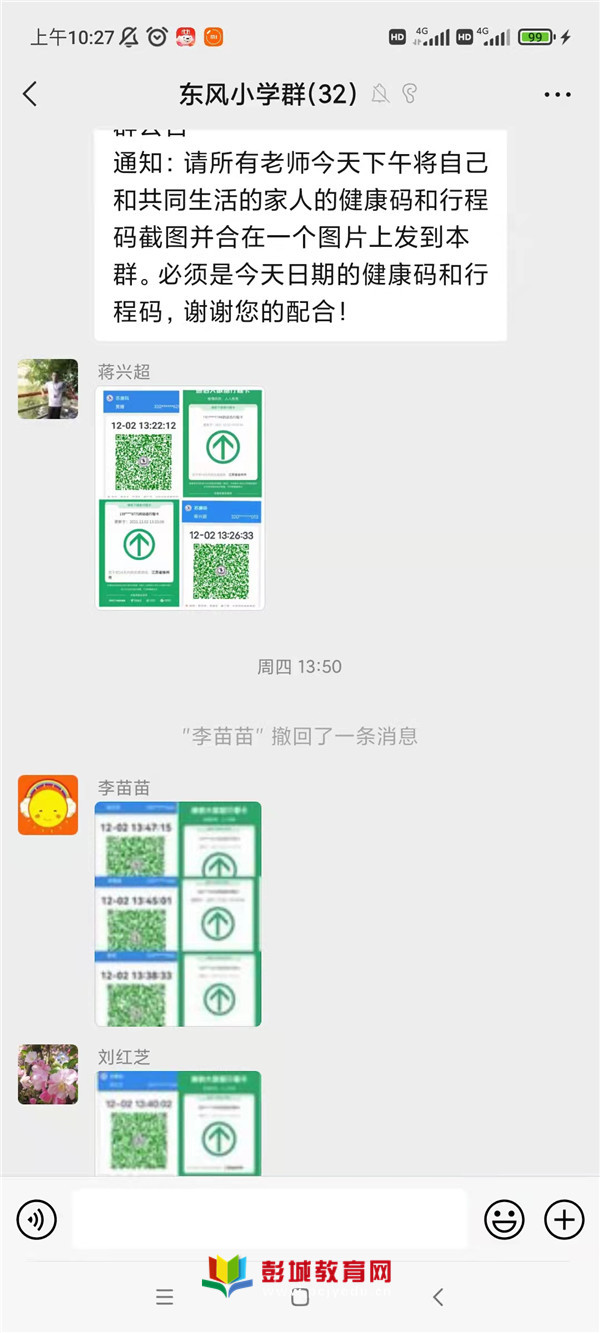The image size is (600, 1333).
Task: Open the plus attachment menu
Action: point(564,1219)
